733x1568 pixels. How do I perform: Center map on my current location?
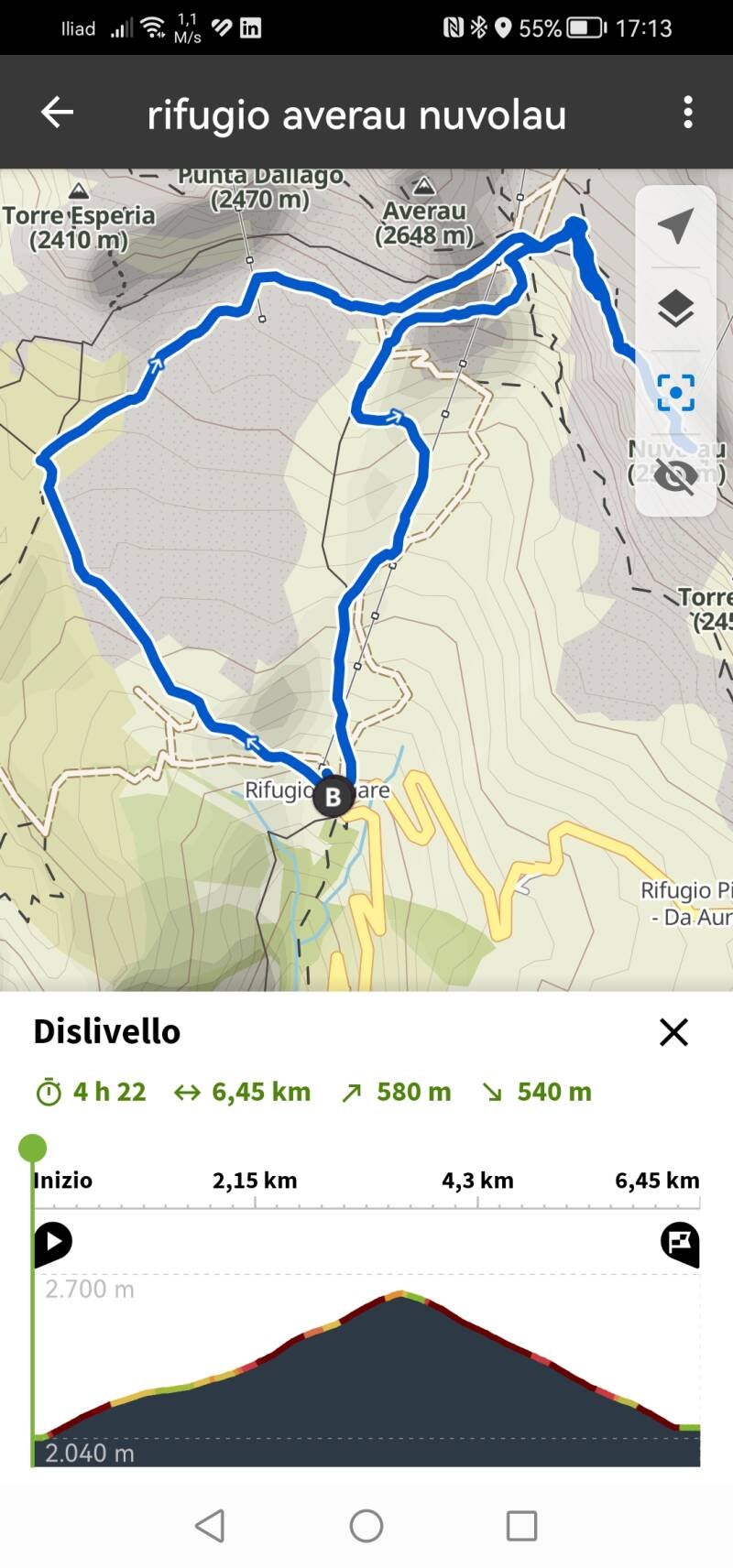675,226
